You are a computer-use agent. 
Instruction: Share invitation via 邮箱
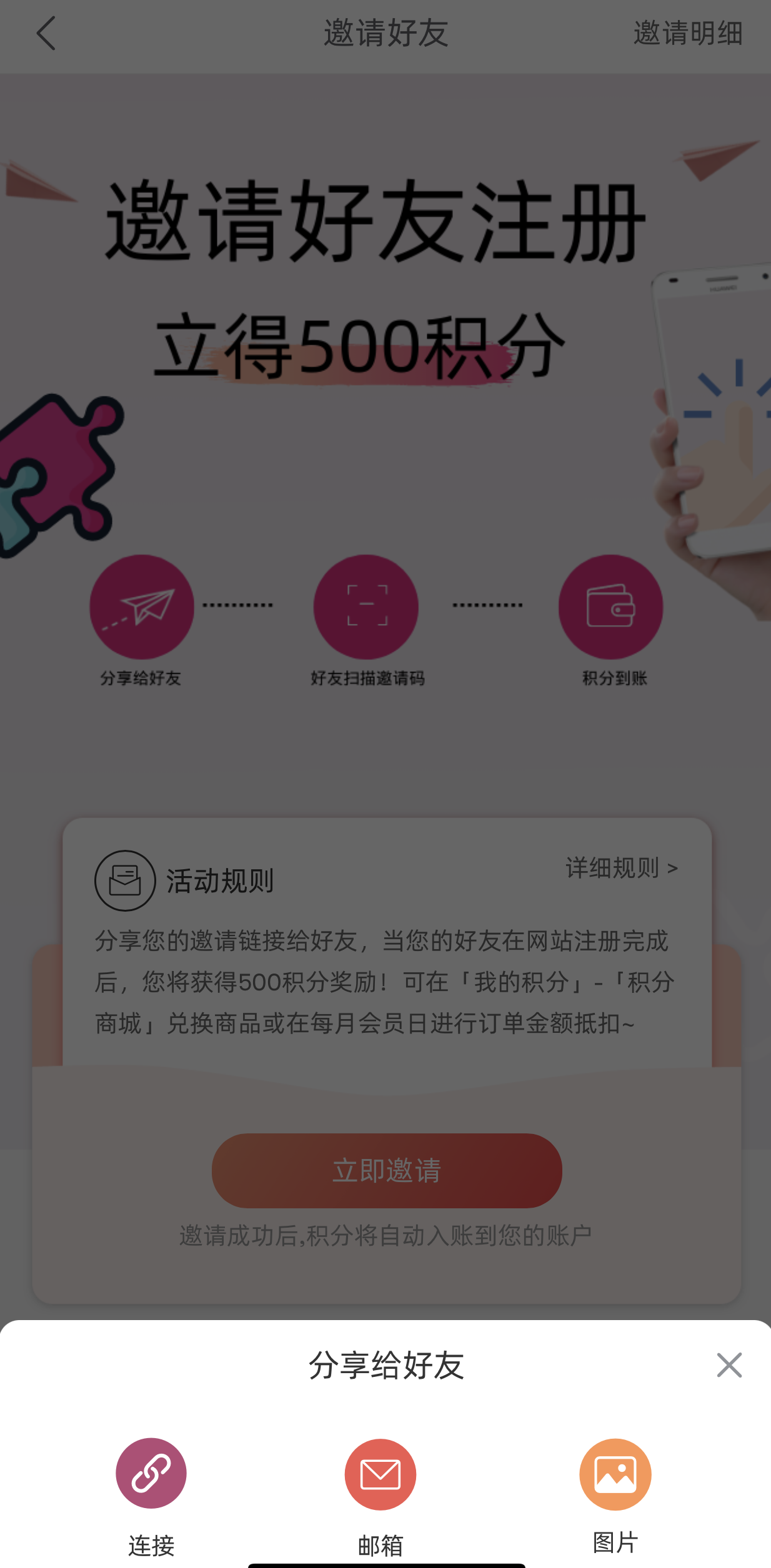380,1475
